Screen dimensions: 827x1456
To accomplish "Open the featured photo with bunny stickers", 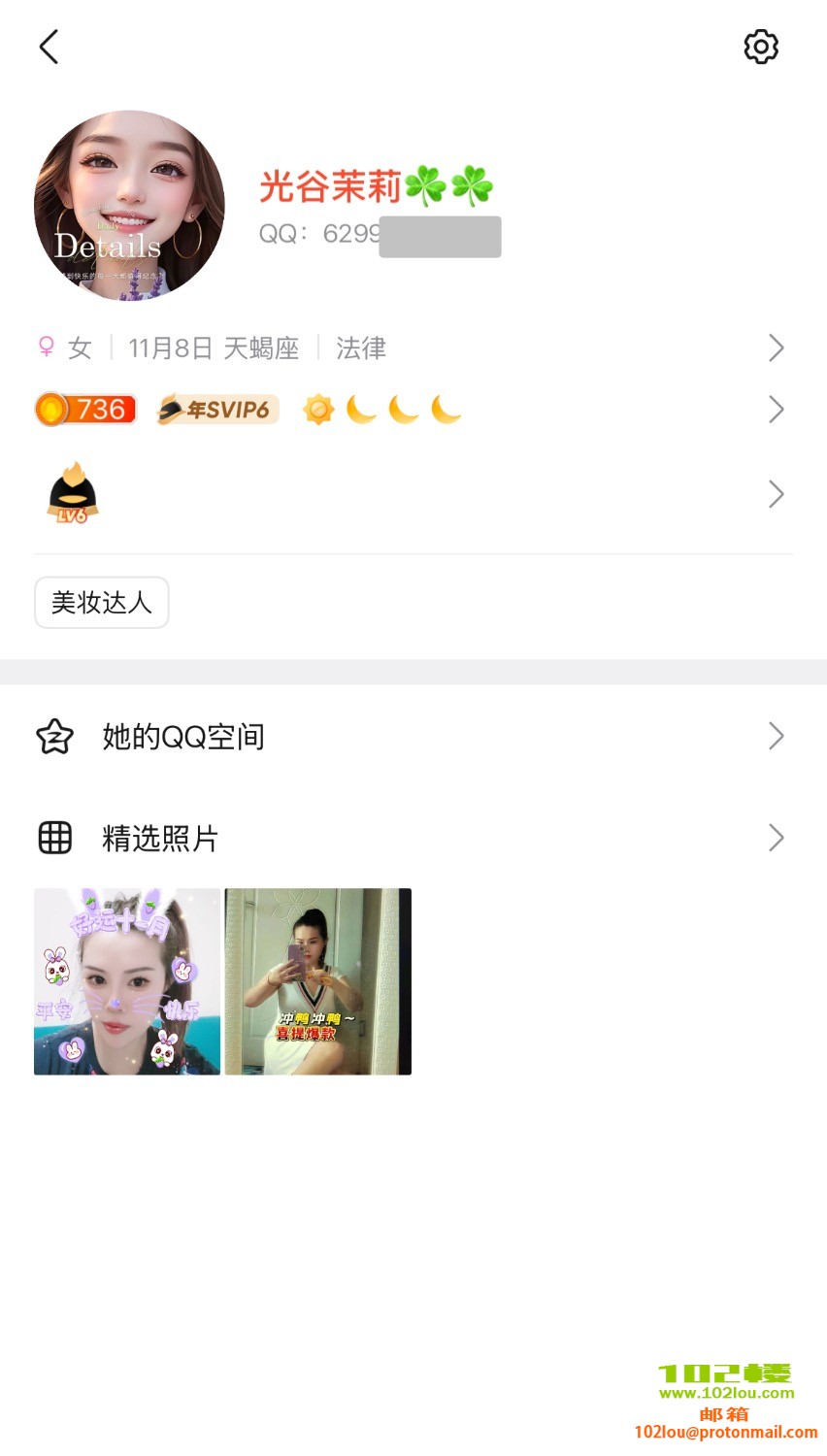I will [x=127, y=981].
